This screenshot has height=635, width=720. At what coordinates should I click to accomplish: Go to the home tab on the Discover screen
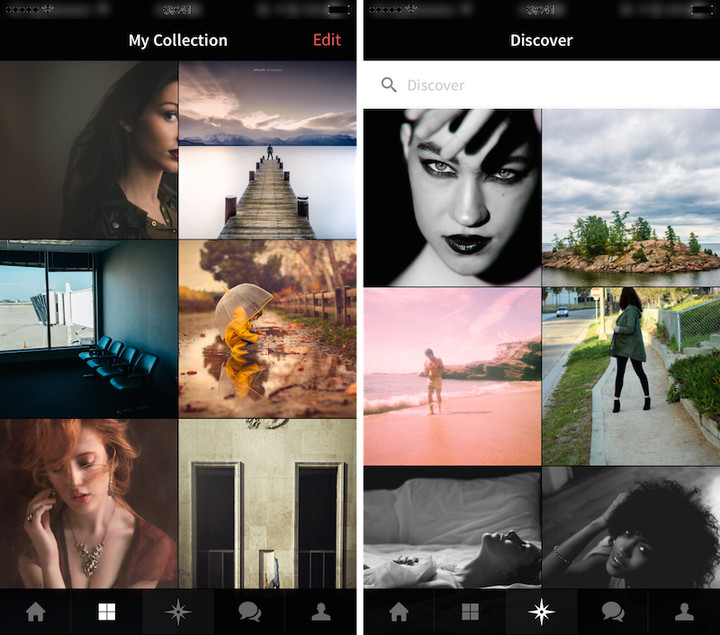pyautogui.click(x=399, y=612)
